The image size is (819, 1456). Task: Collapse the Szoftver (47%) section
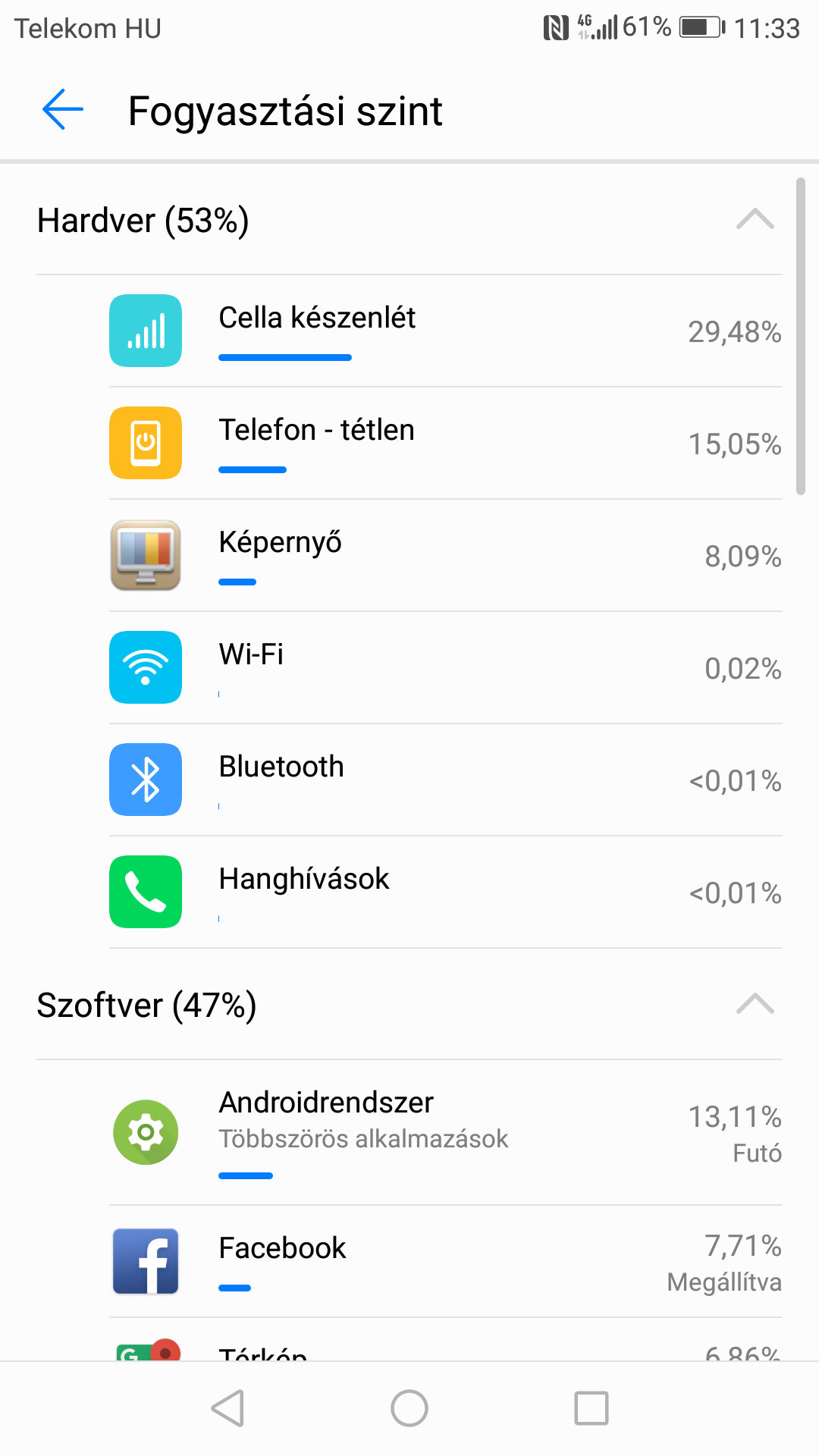[x=755, y=1005]
